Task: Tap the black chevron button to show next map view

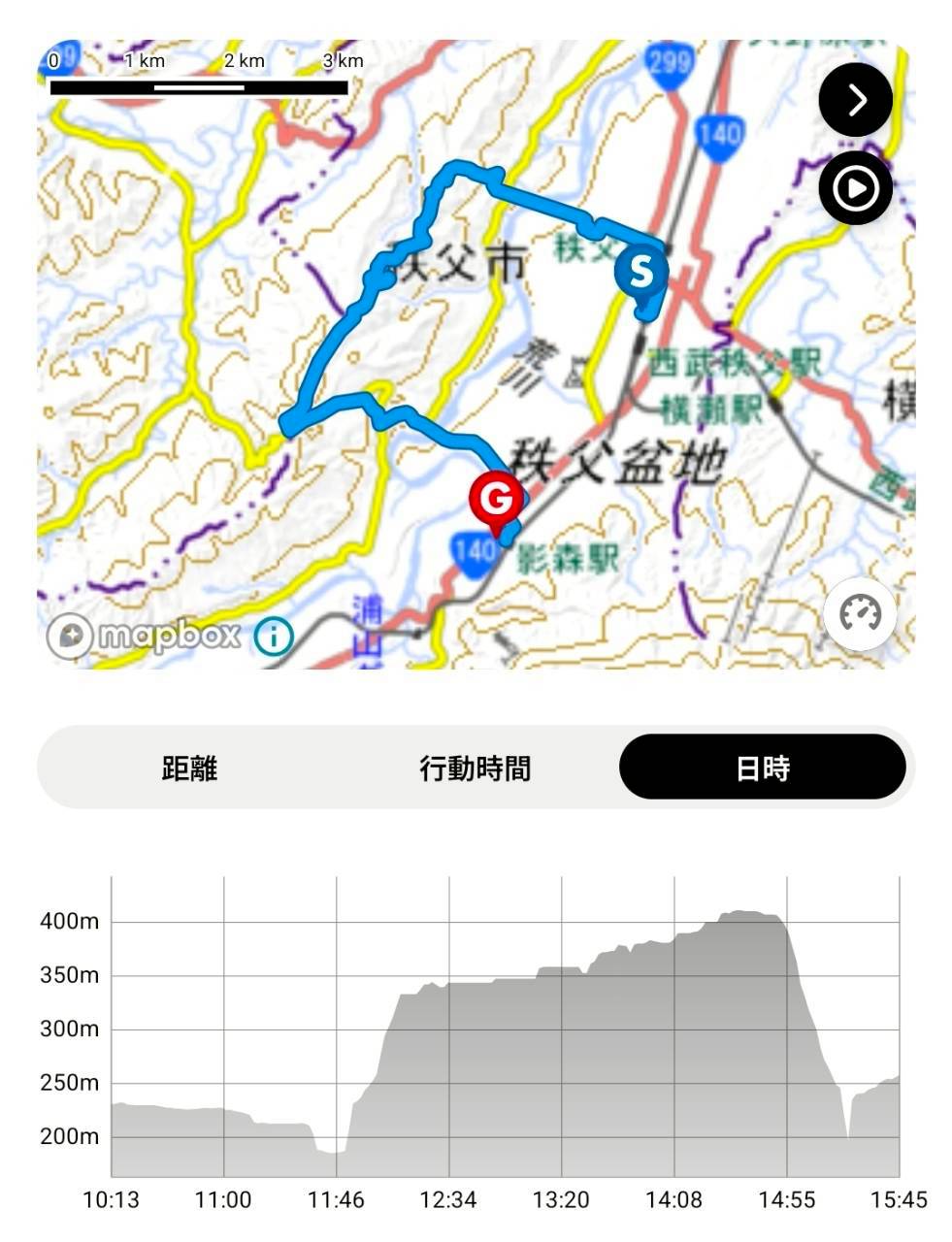Action: (x=854, y=98)
